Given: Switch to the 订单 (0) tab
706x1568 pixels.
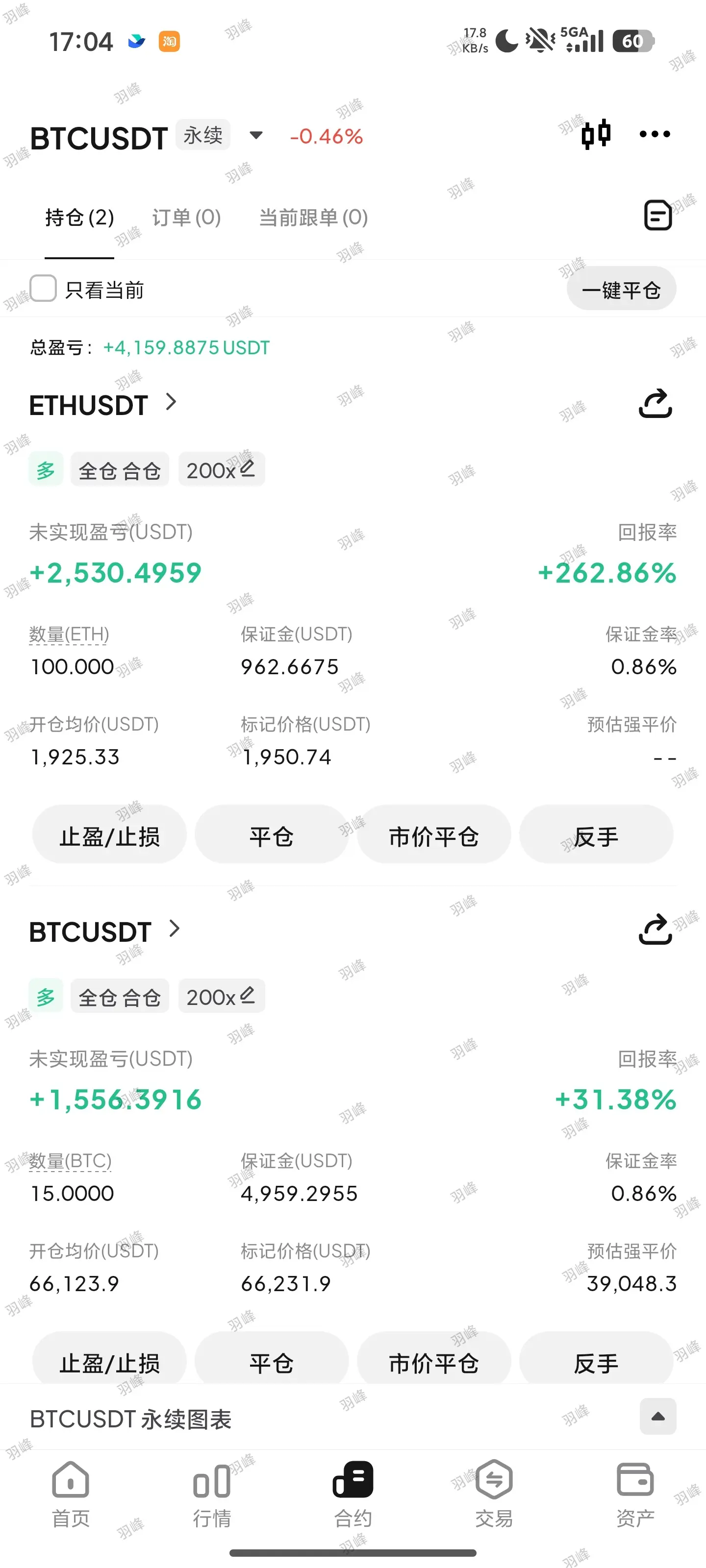Looking at the screenshot, I should click(186, 217).
